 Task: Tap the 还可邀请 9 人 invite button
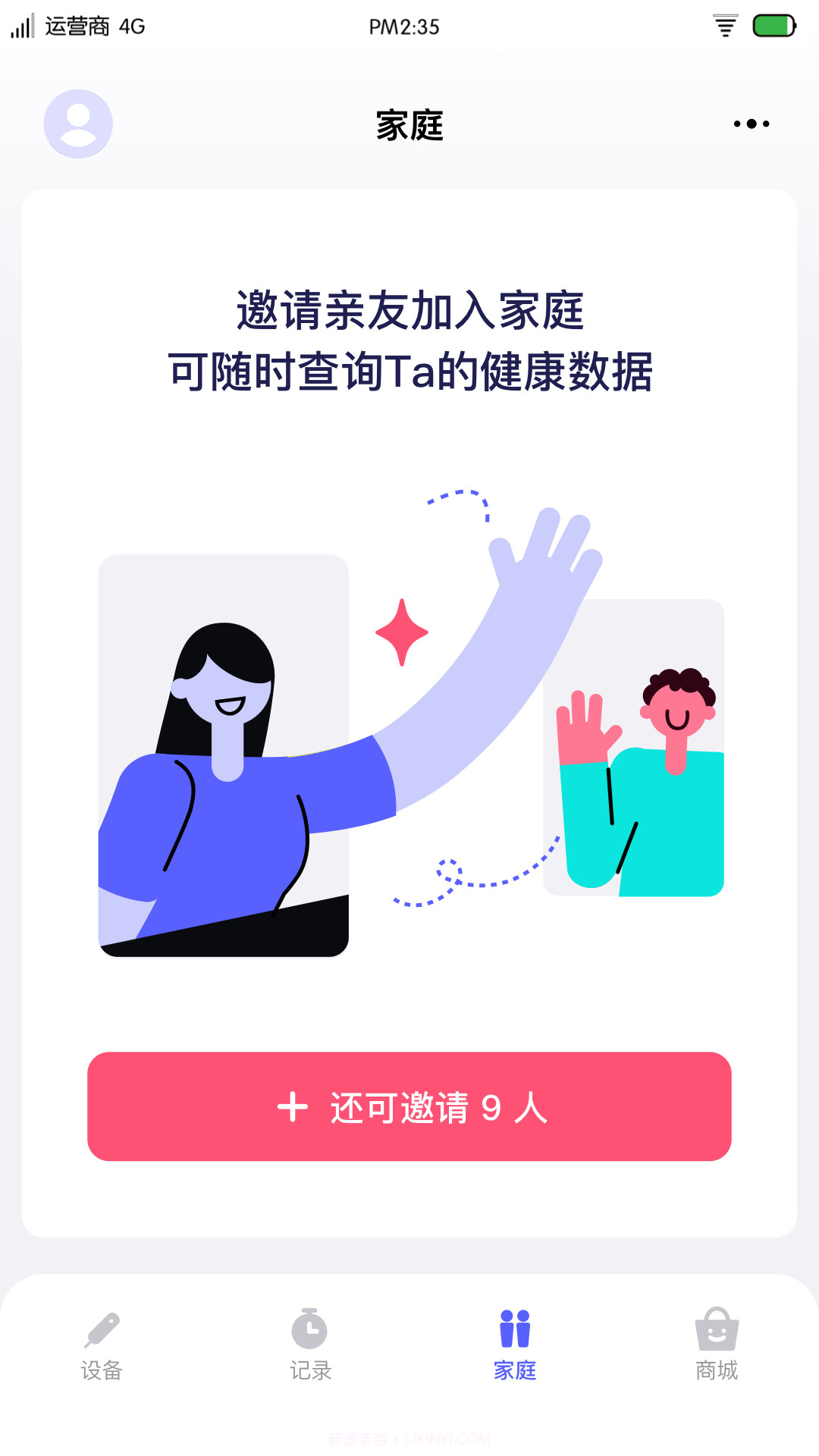[409, 1108]
